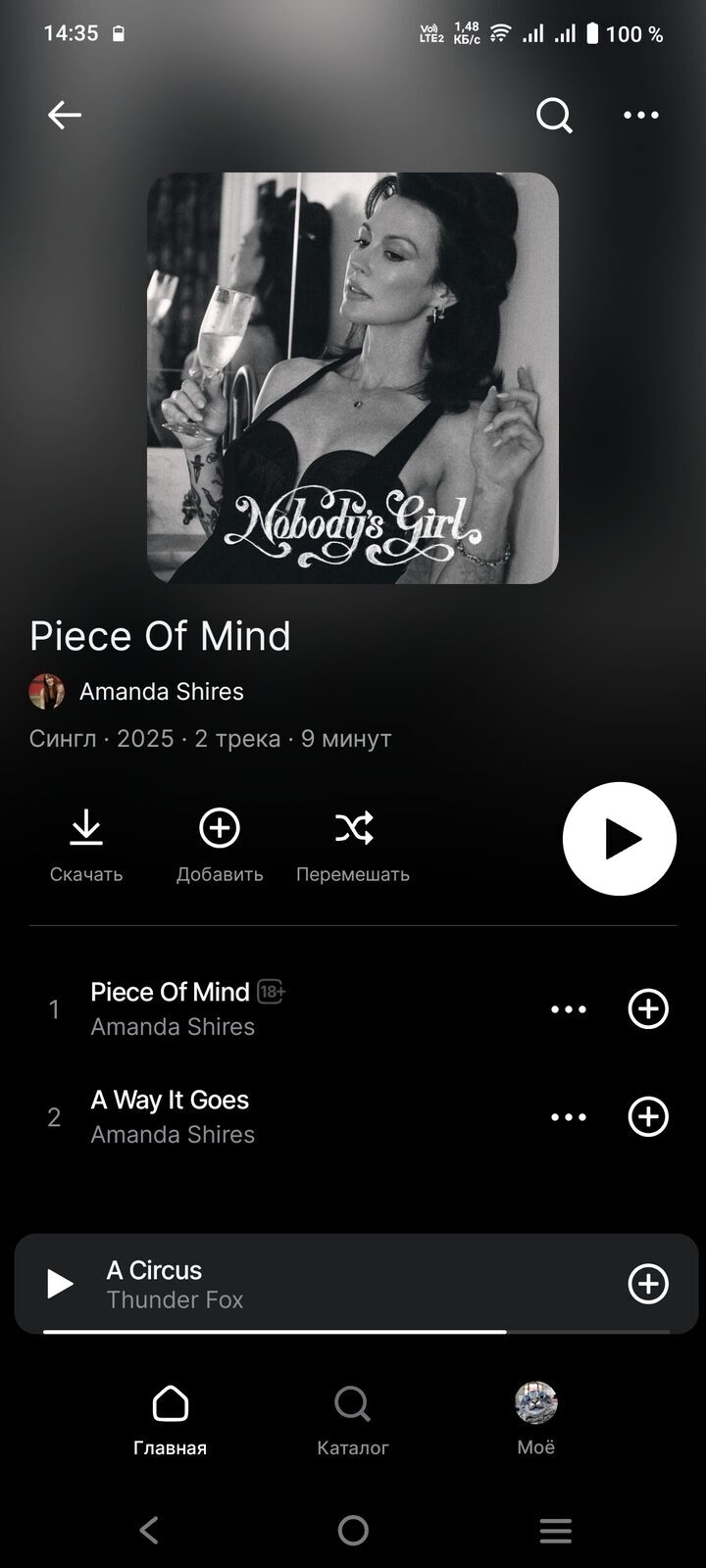The width and height of the screenshot is (706, 1568).
Task: Shuffle tracks with Перемешать
Action: (x=353, y=845)
